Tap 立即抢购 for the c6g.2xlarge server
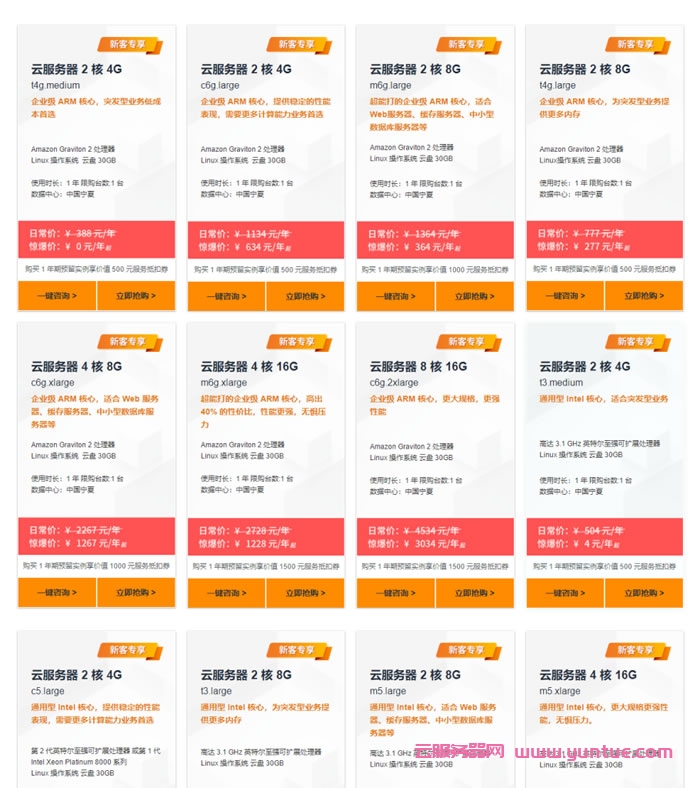Screen dimensions: 700x788 (474, 592)
